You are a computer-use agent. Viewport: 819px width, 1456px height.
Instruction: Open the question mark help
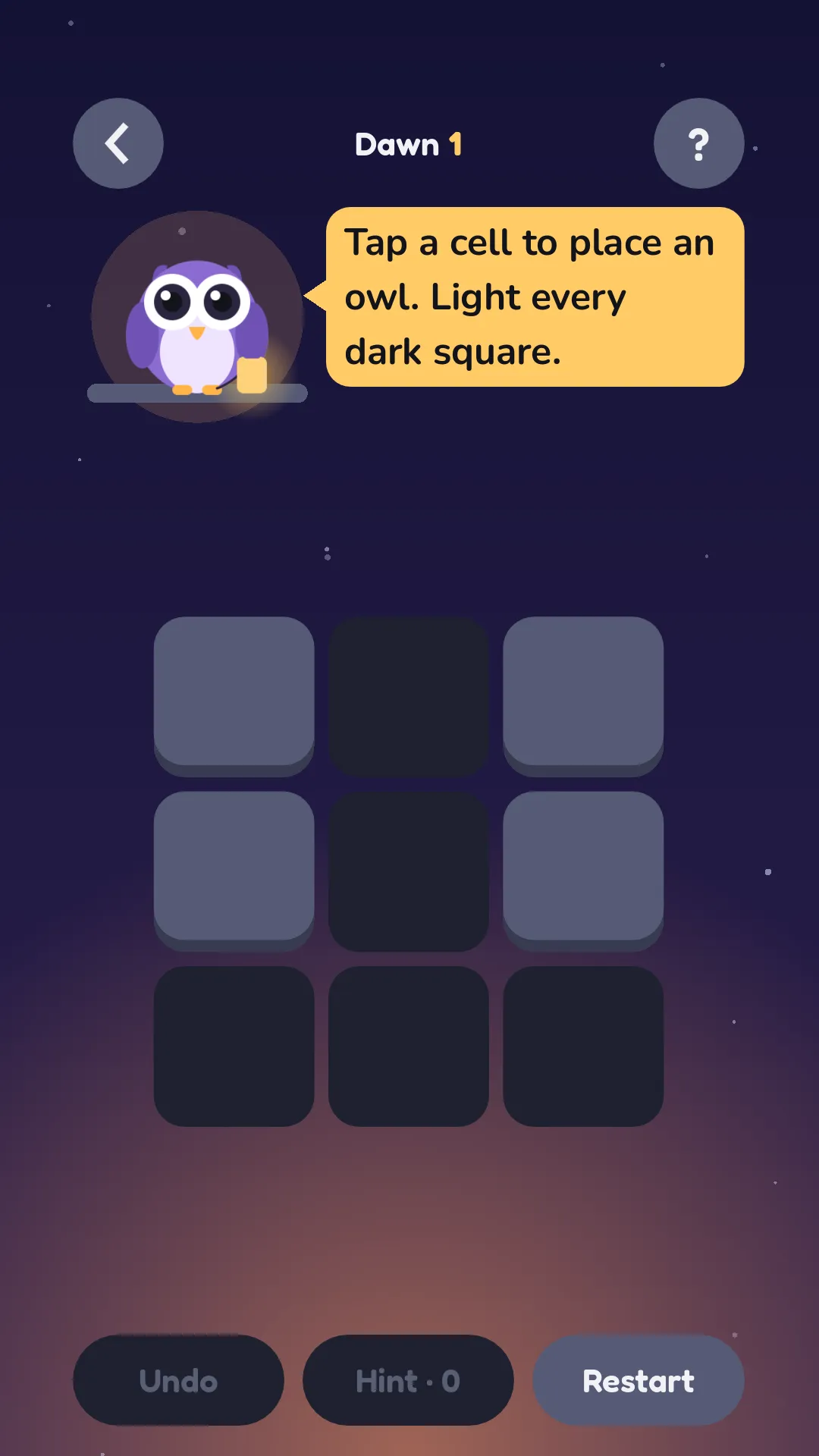(698, 143)
